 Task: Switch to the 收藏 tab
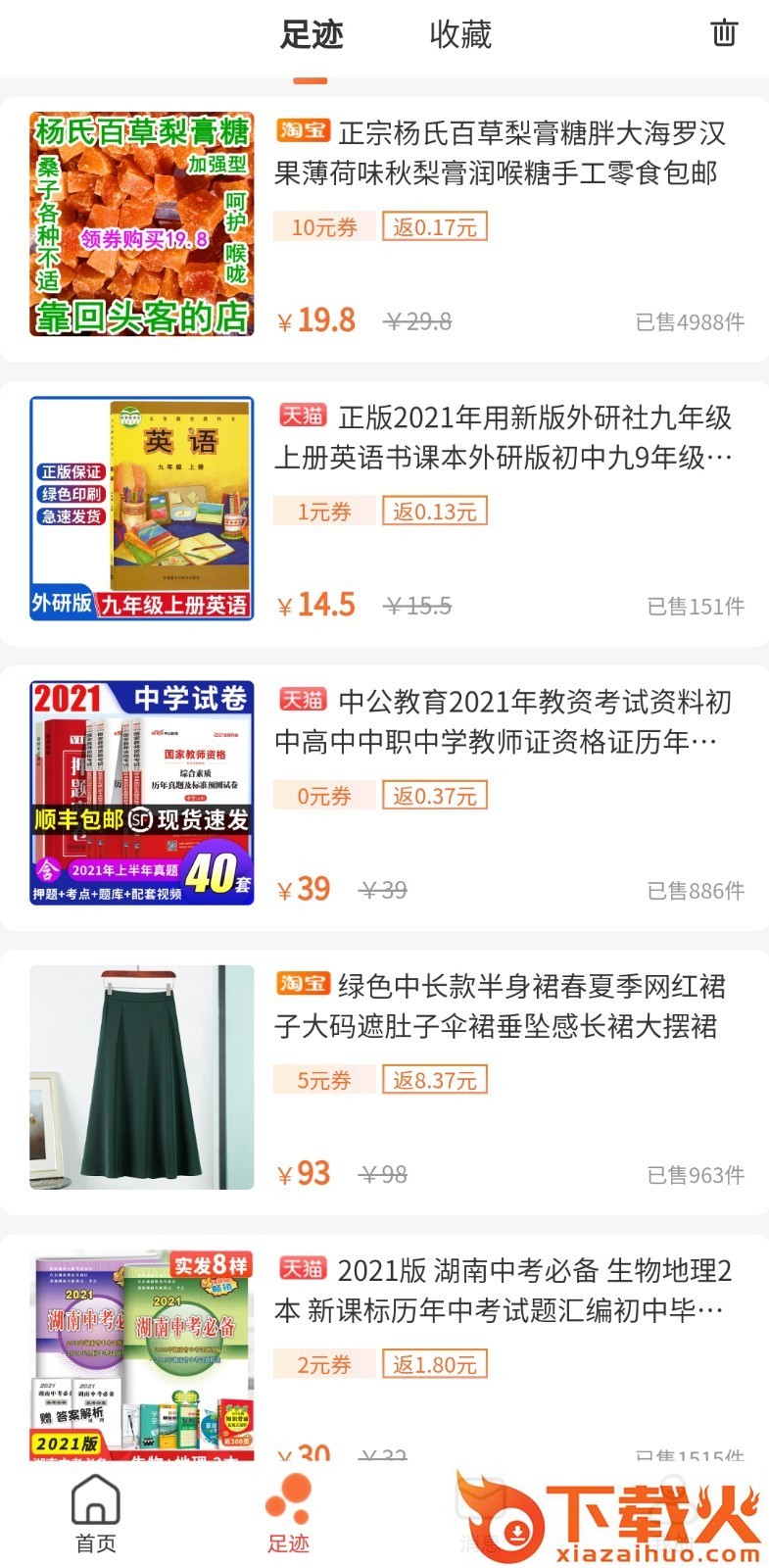coord(459,34)
